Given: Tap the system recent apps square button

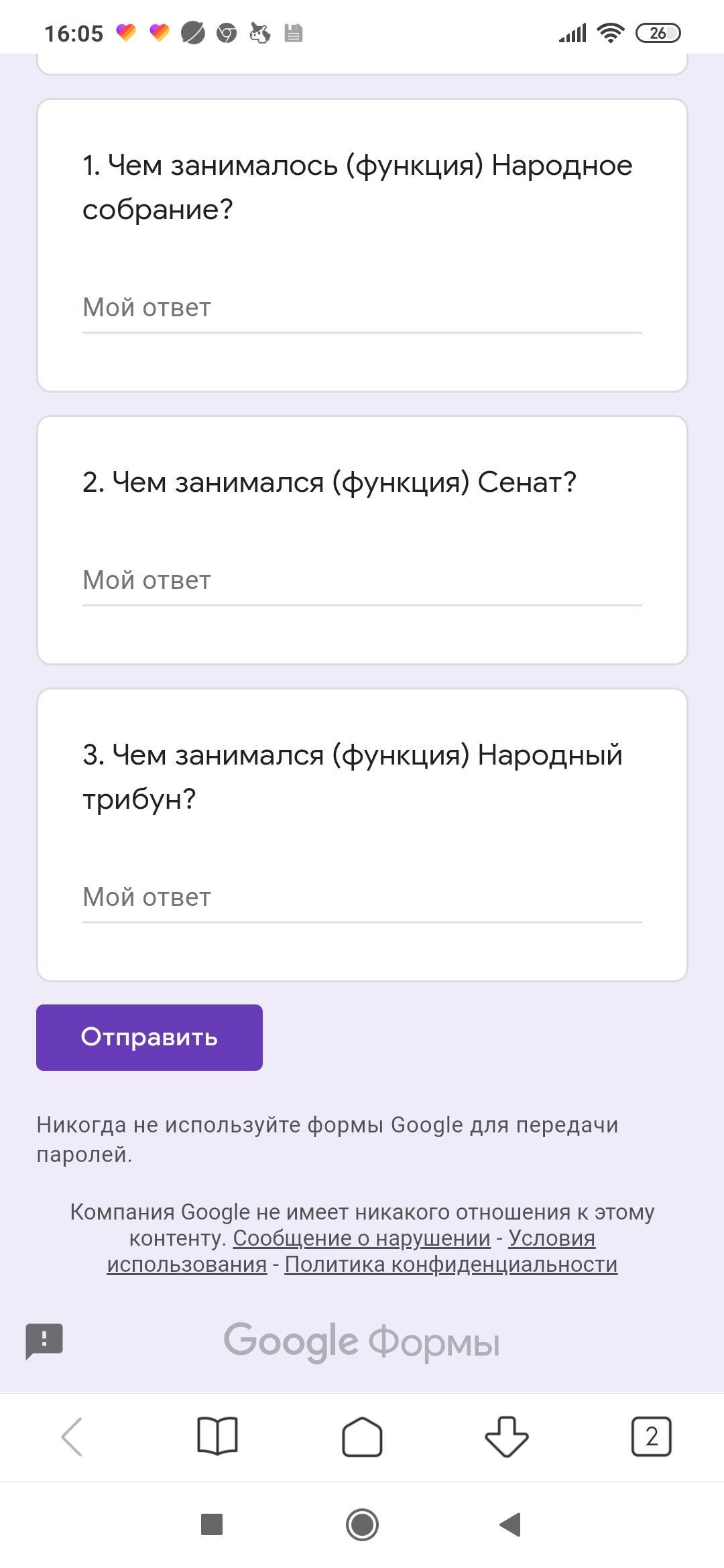Looking at the screenshot, I should (212, 1524).
